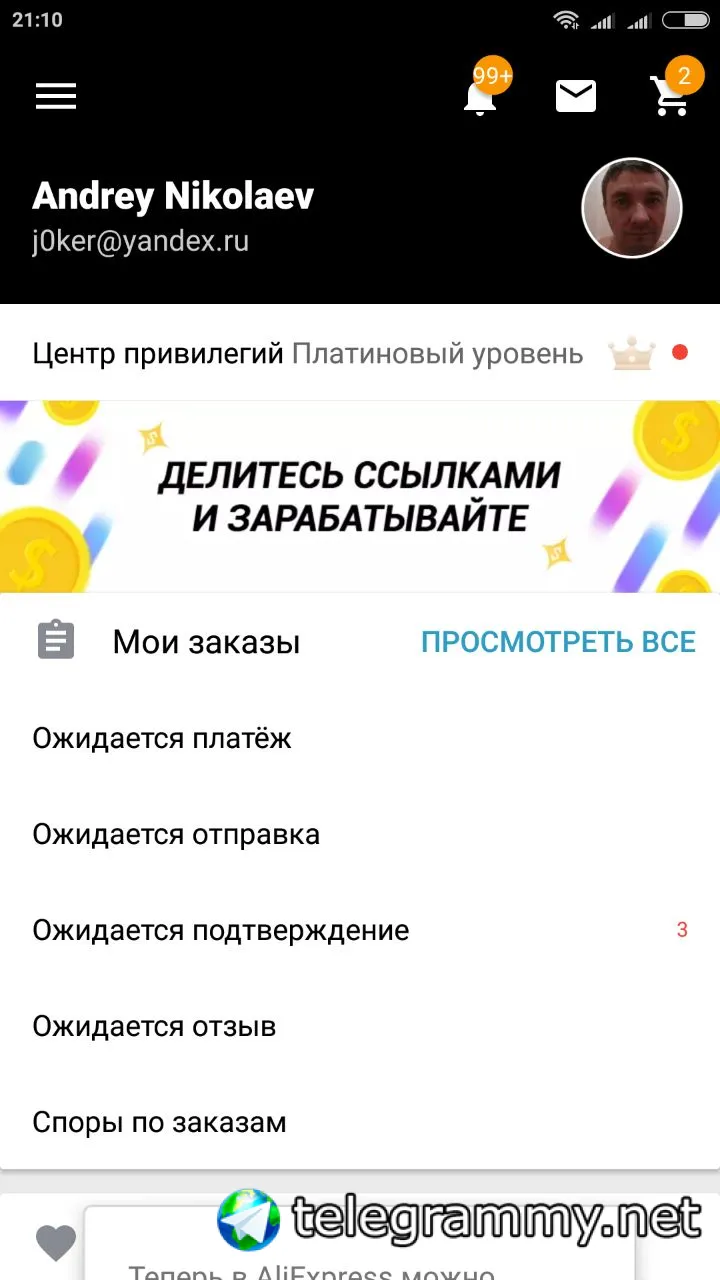Viewport: 720px width, 1280px height.
Task: Open the messages envelope
Action: pyautogui.click(x=575, y=96)
